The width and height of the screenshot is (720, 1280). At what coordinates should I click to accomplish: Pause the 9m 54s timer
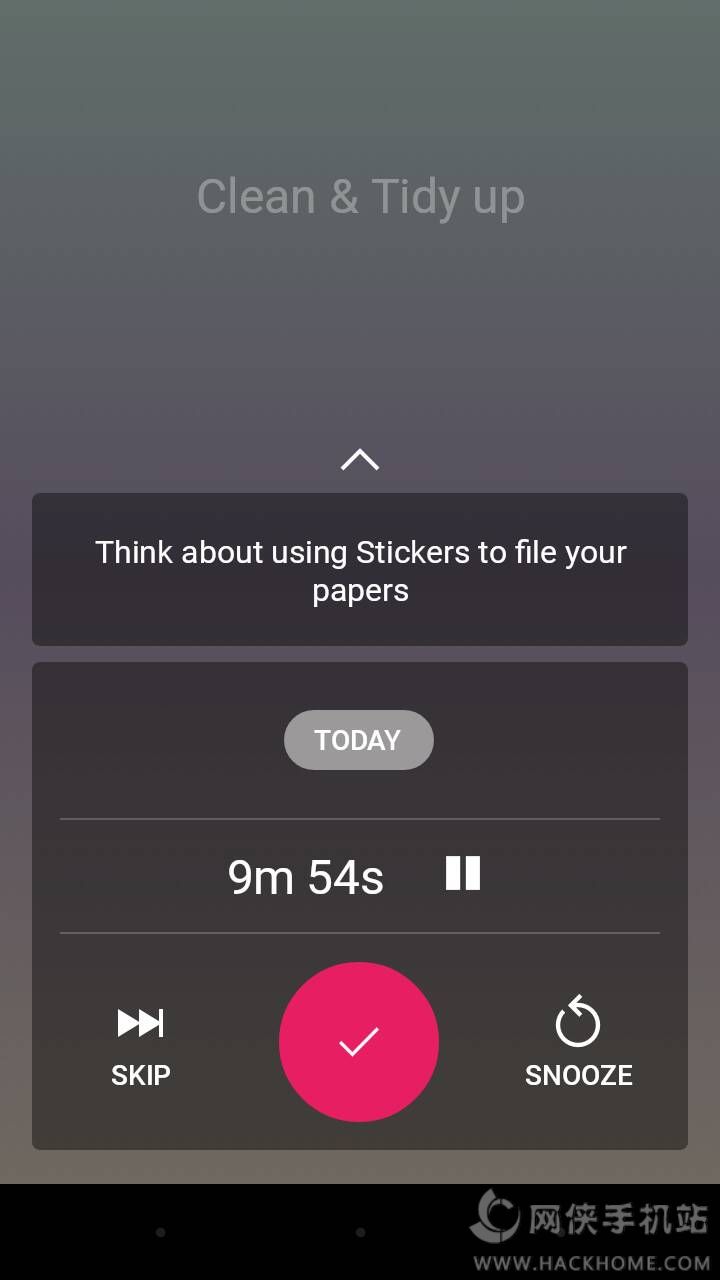coord(463,874)
